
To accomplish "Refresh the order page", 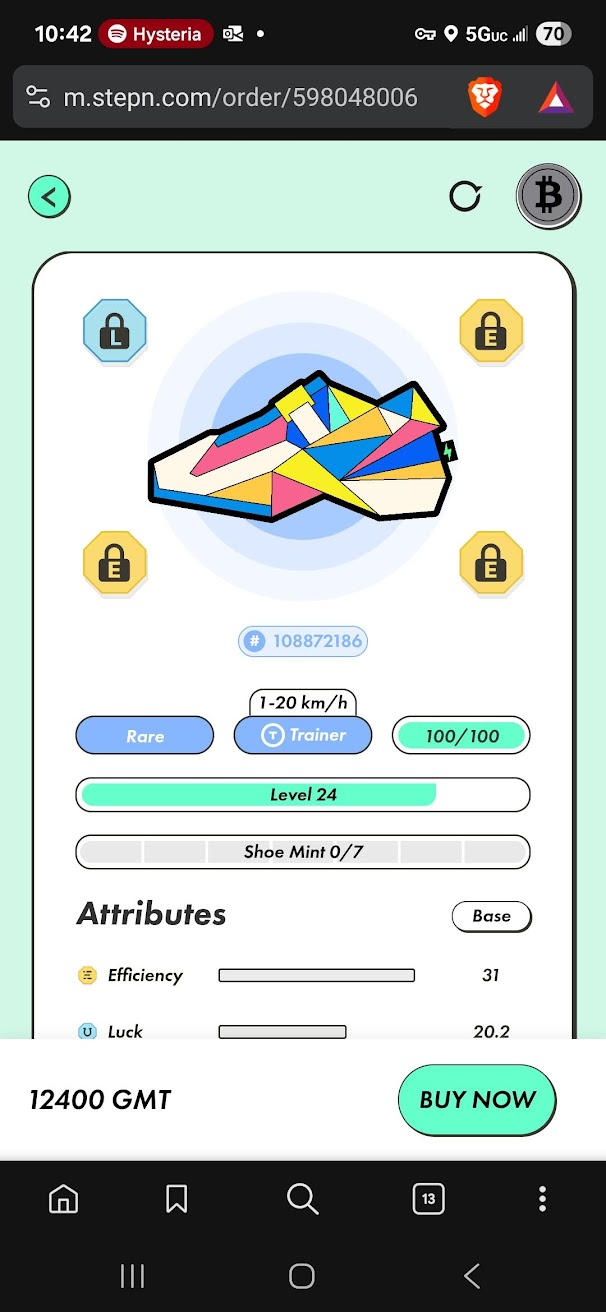I will pyautogui.click(x=465, y=196).
